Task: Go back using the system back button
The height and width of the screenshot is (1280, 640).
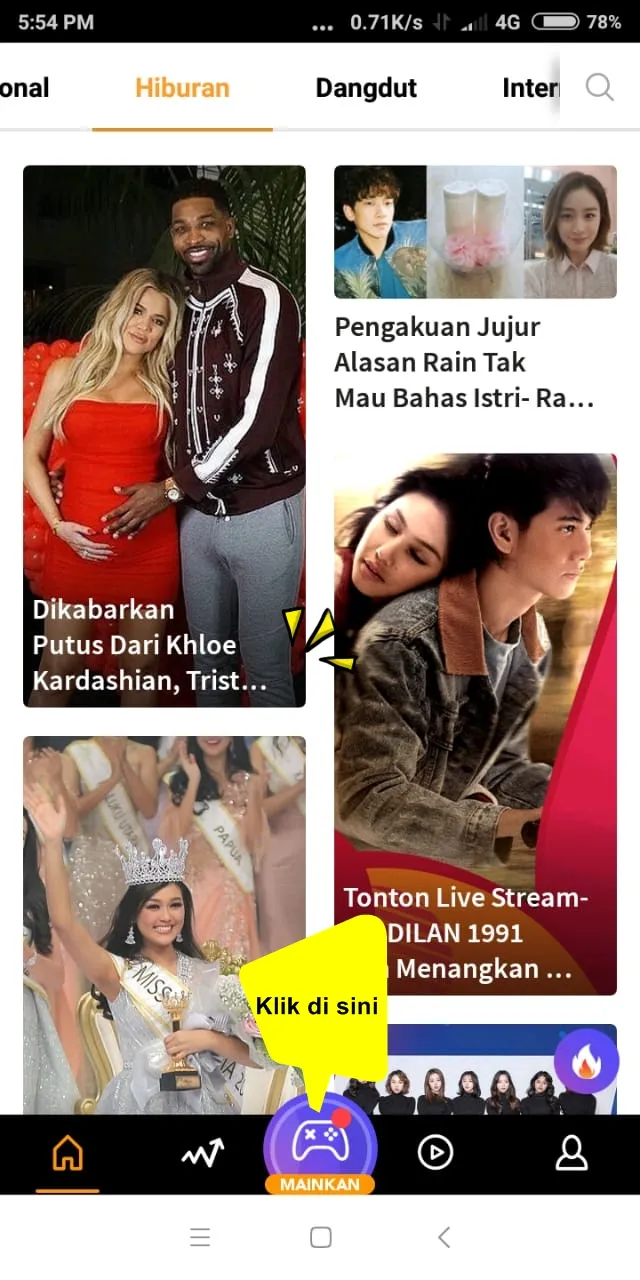Action: pos(444,1238)
